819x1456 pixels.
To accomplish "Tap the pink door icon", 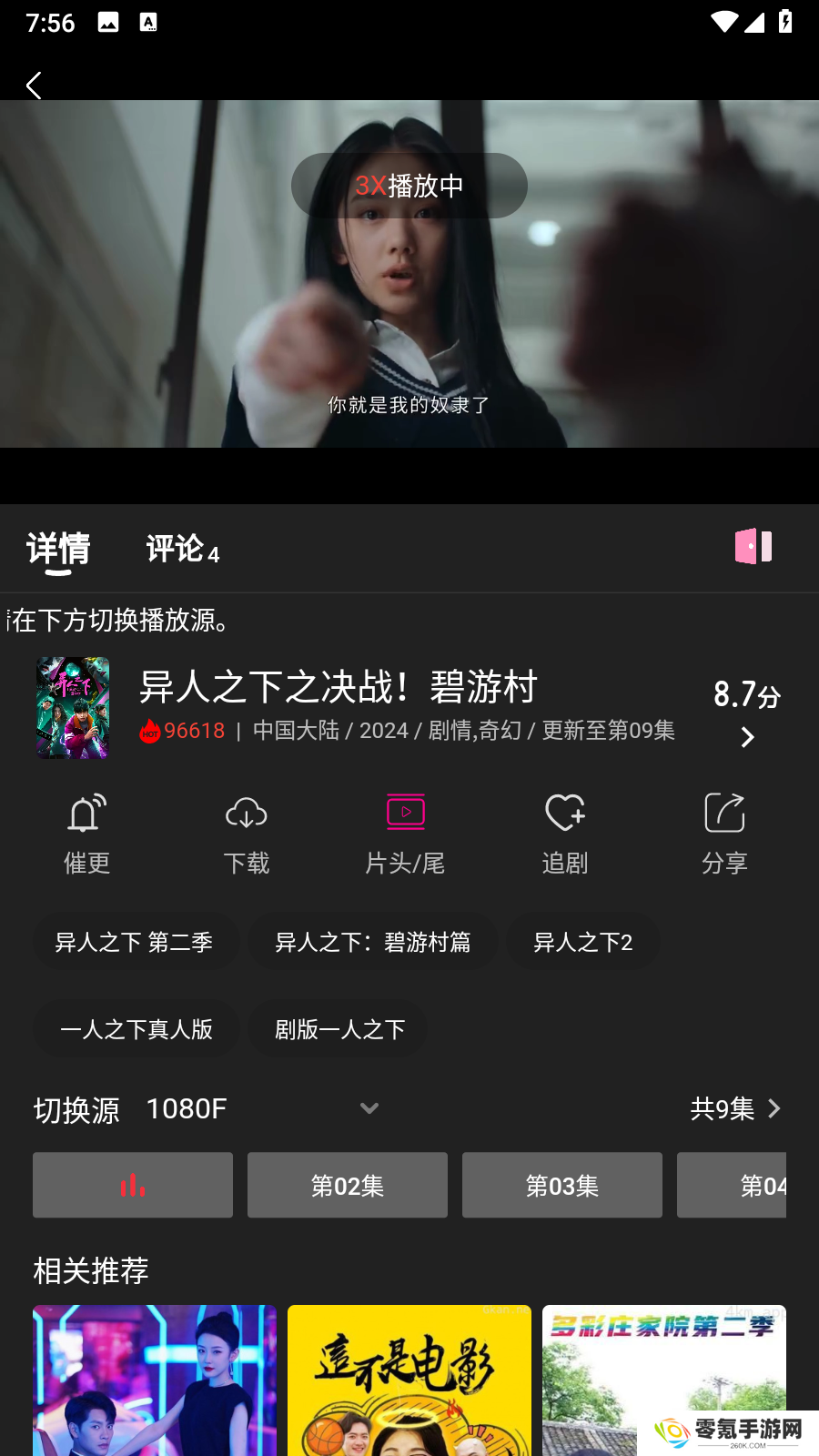I will (x=753, y=546).
